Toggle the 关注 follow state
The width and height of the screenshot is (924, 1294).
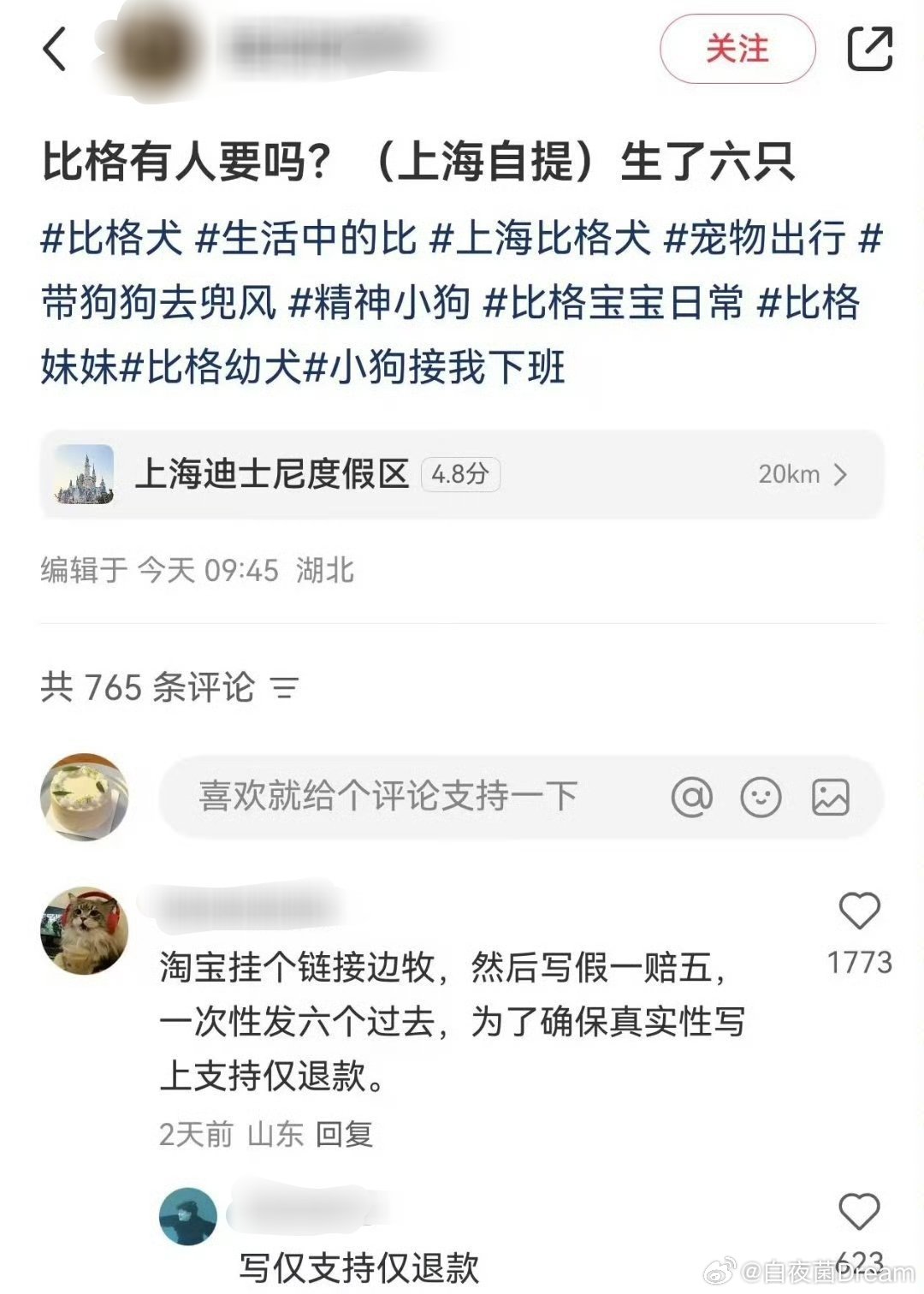(x=737, y=49)
